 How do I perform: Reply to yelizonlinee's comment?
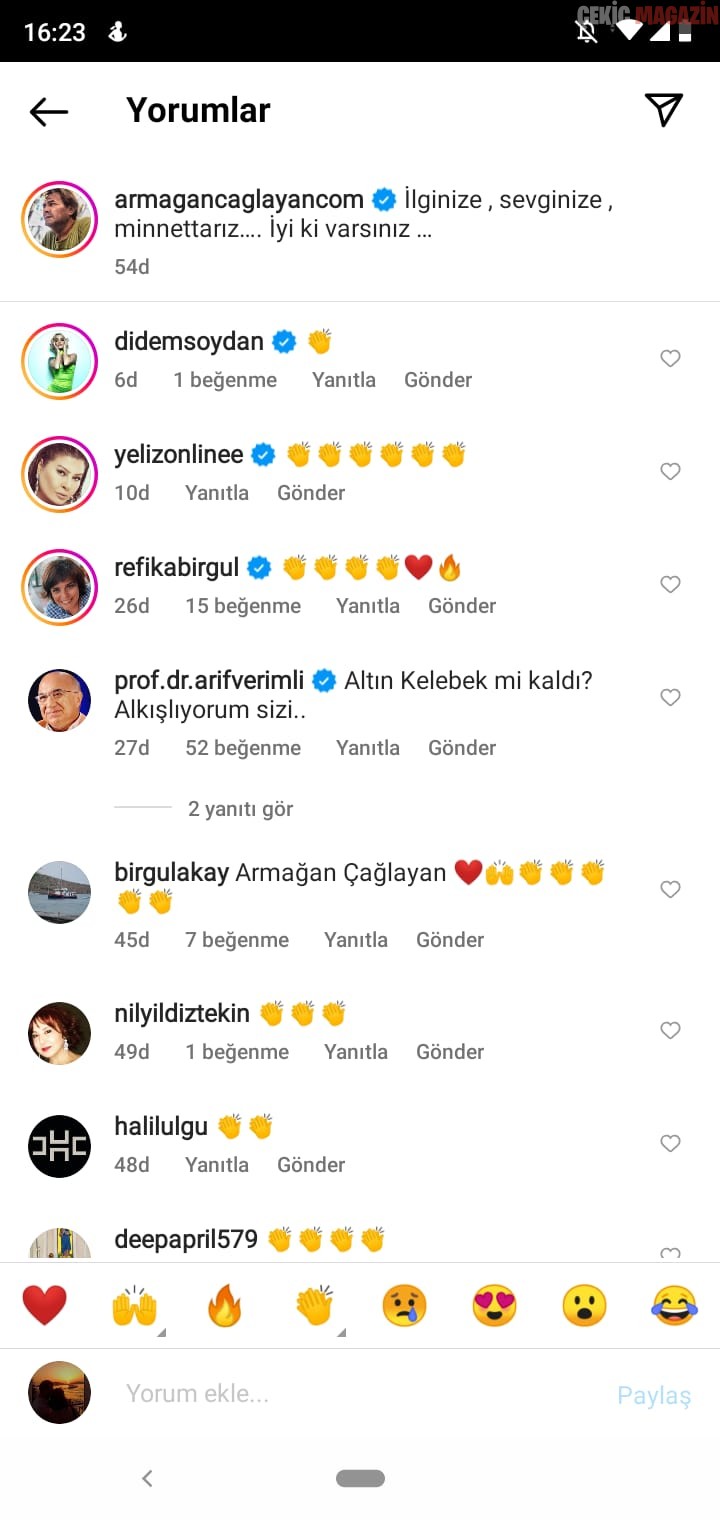(216, 493)
